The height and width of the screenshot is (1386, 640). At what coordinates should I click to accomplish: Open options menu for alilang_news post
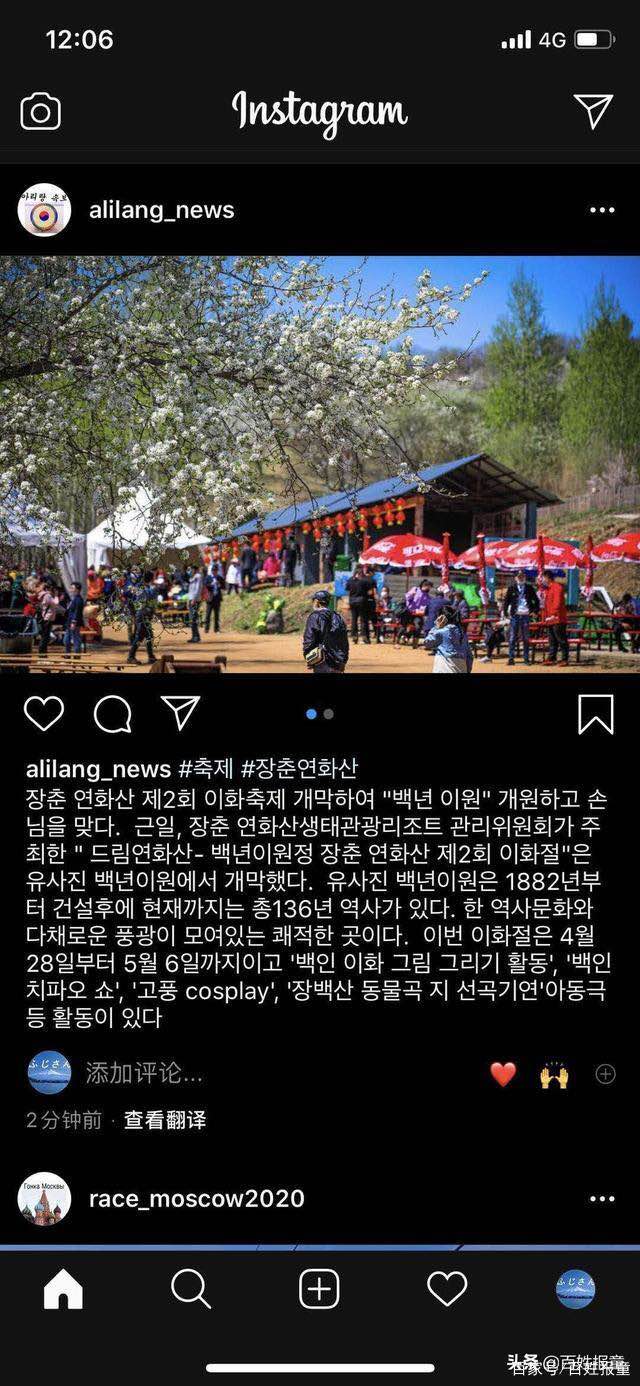click(602, 210)
